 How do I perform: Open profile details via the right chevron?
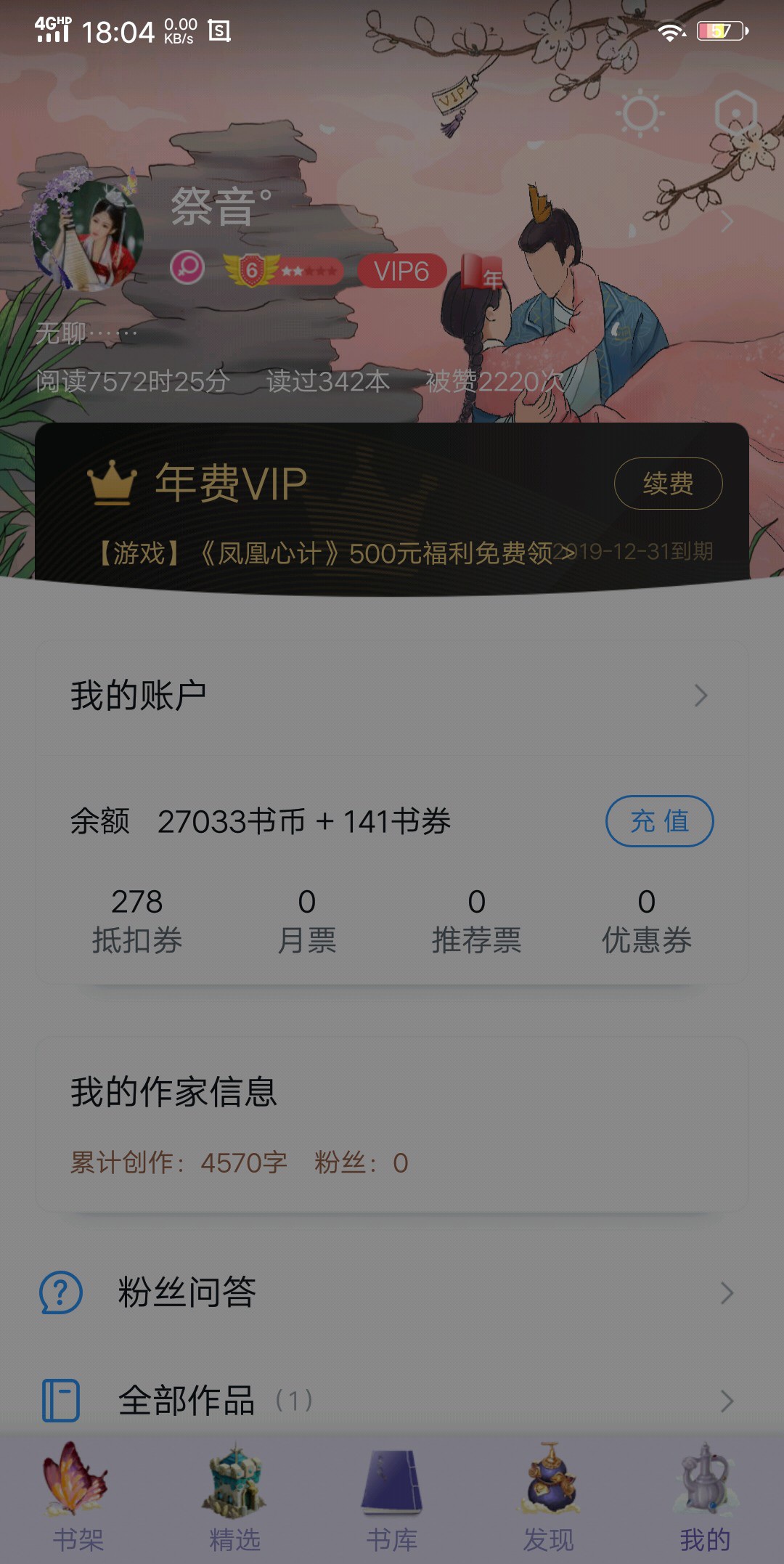[x=727, y=221]
